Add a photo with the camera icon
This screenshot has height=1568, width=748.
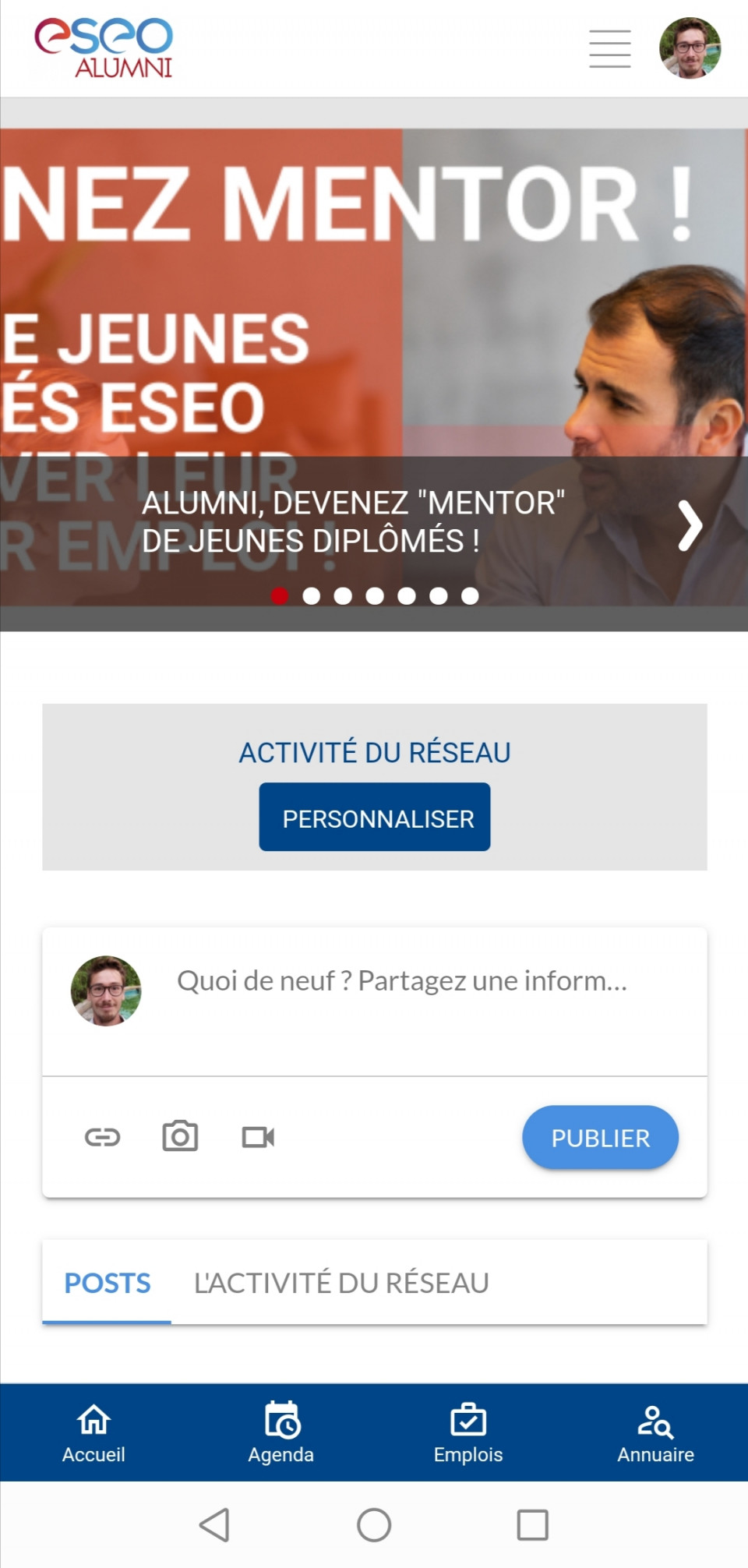click(180, 1137)
